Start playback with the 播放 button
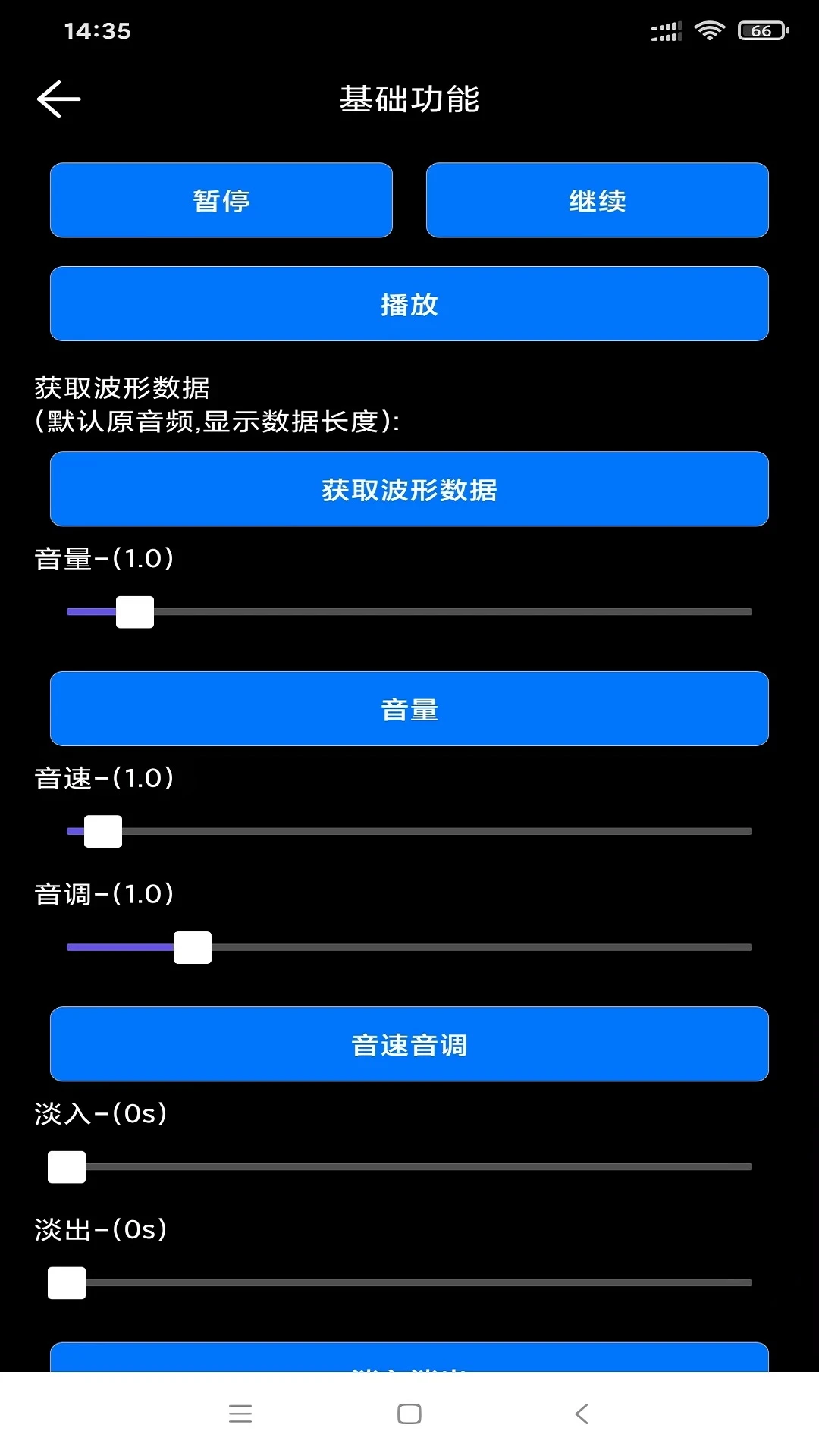The image size is (819, 1456). [409, 304]
